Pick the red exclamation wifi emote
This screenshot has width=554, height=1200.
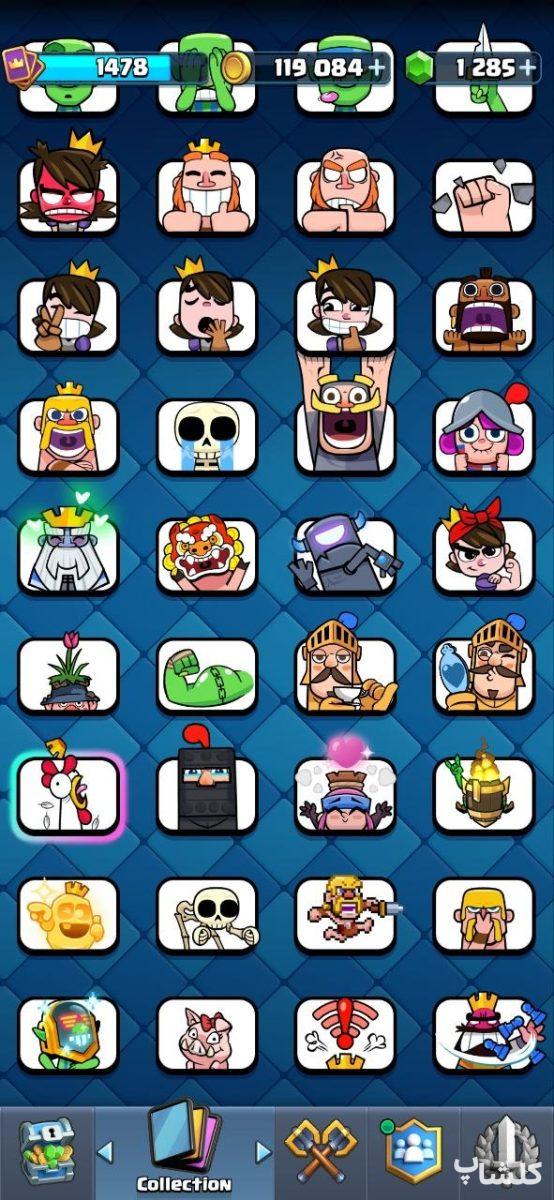(x=345, y=1033)
